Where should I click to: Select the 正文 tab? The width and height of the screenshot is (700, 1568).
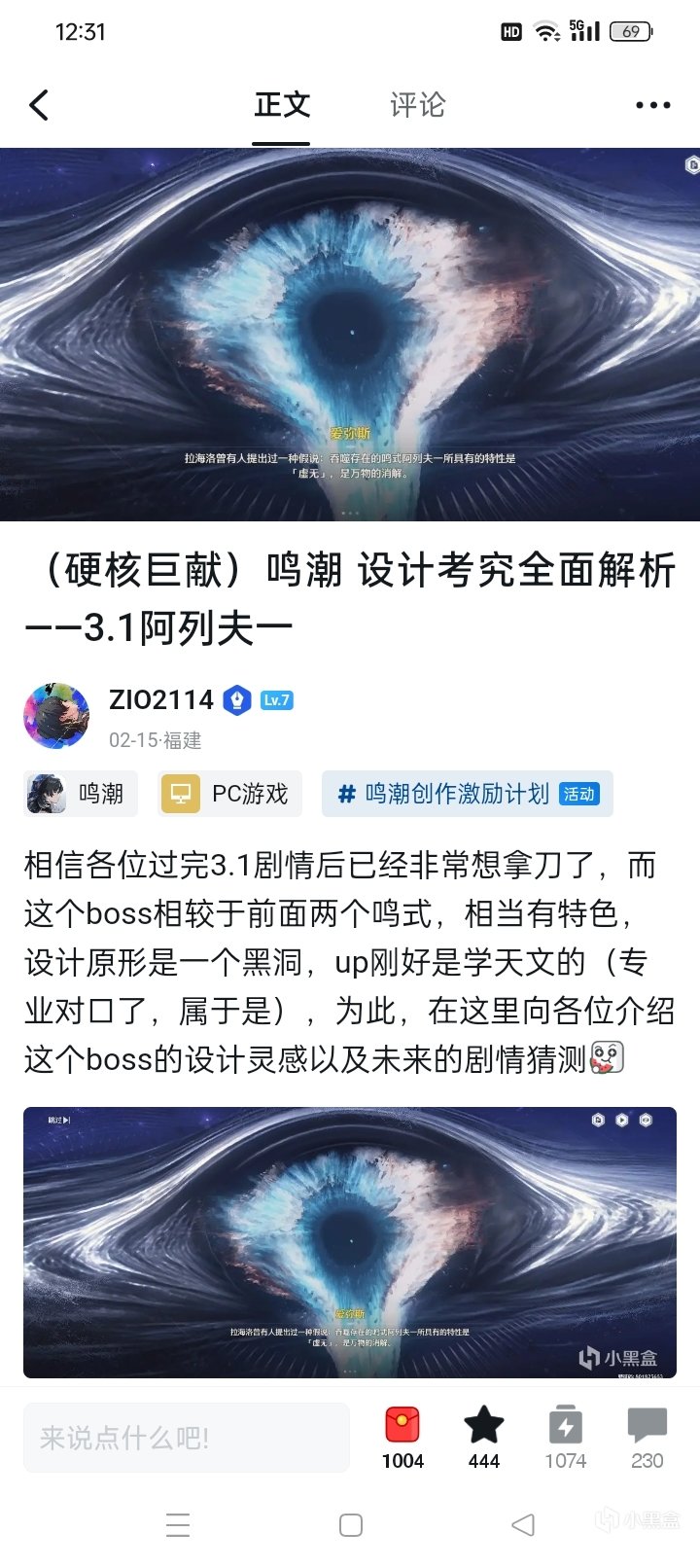(x=282, y=105)
